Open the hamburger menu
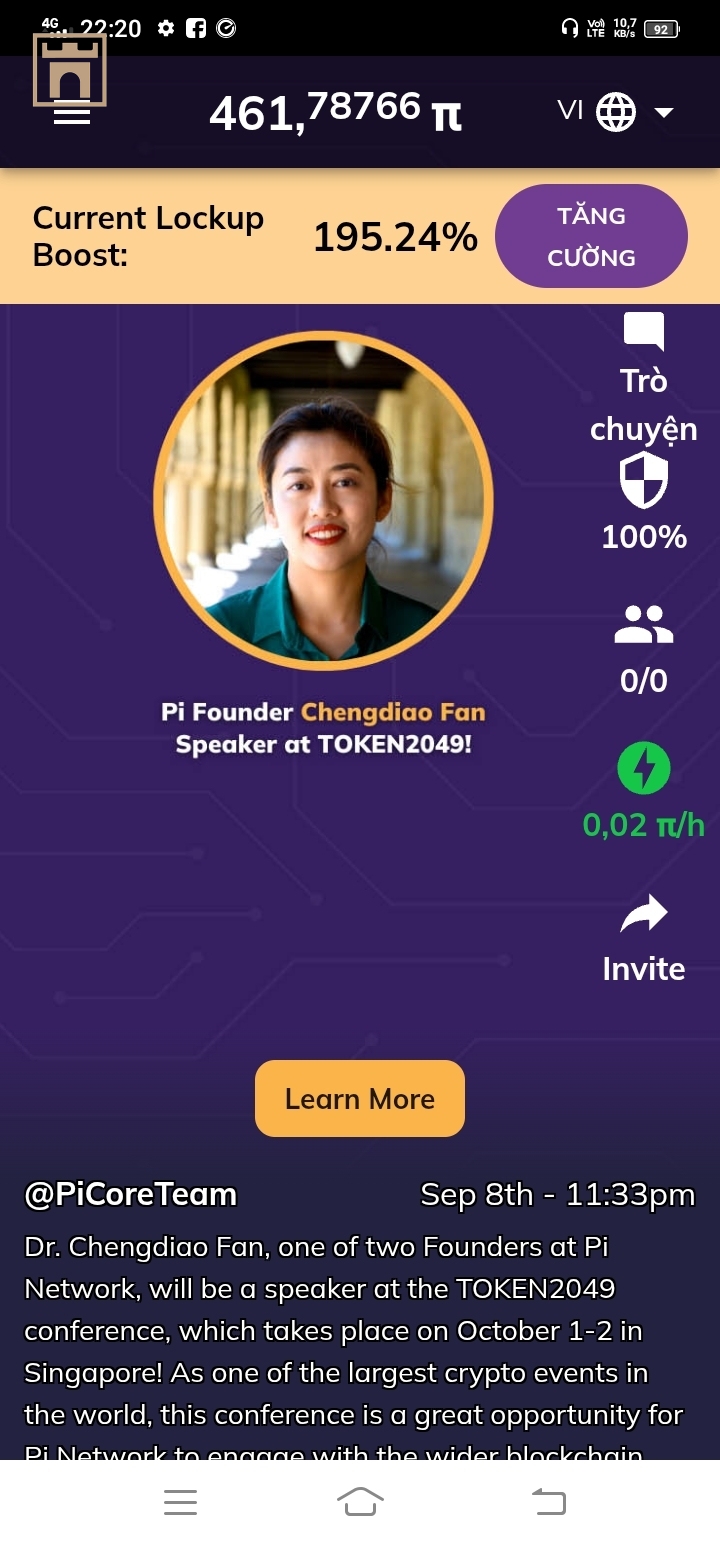Image resolution: width=720 pixels, height=1544 pixels. coord(71,115)
